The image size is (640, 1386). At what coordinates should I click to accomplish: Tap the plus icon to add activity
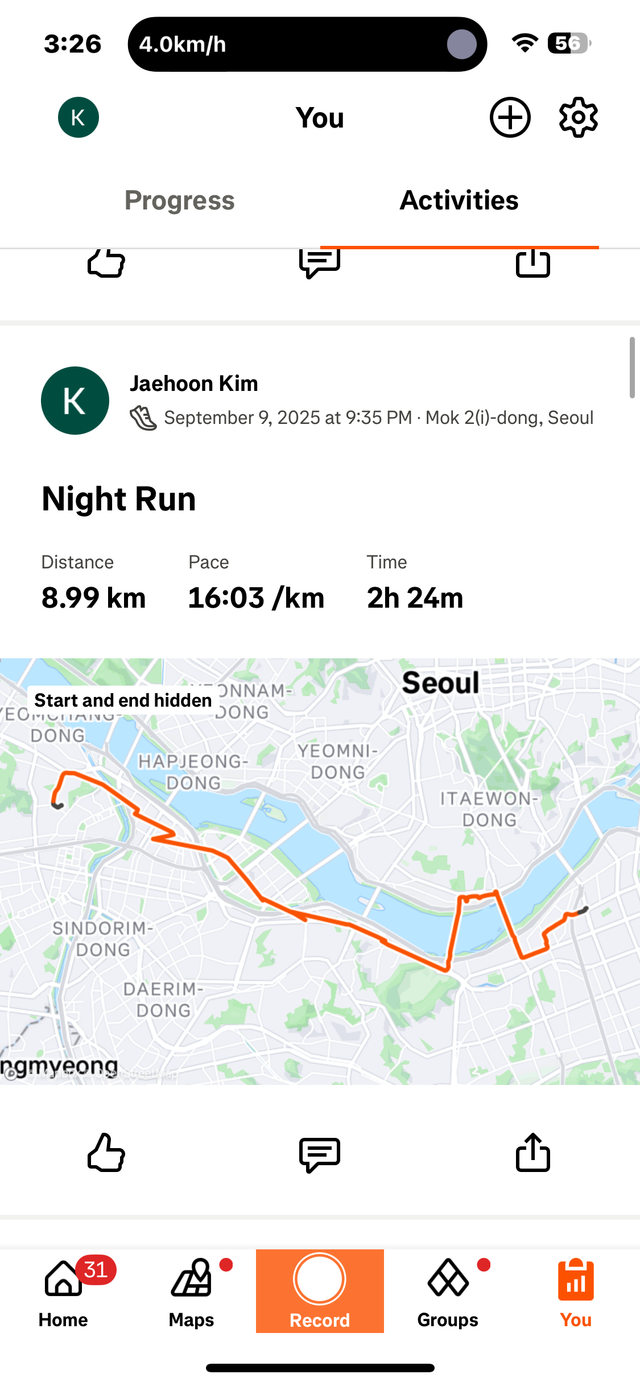(x=510, y=118)
